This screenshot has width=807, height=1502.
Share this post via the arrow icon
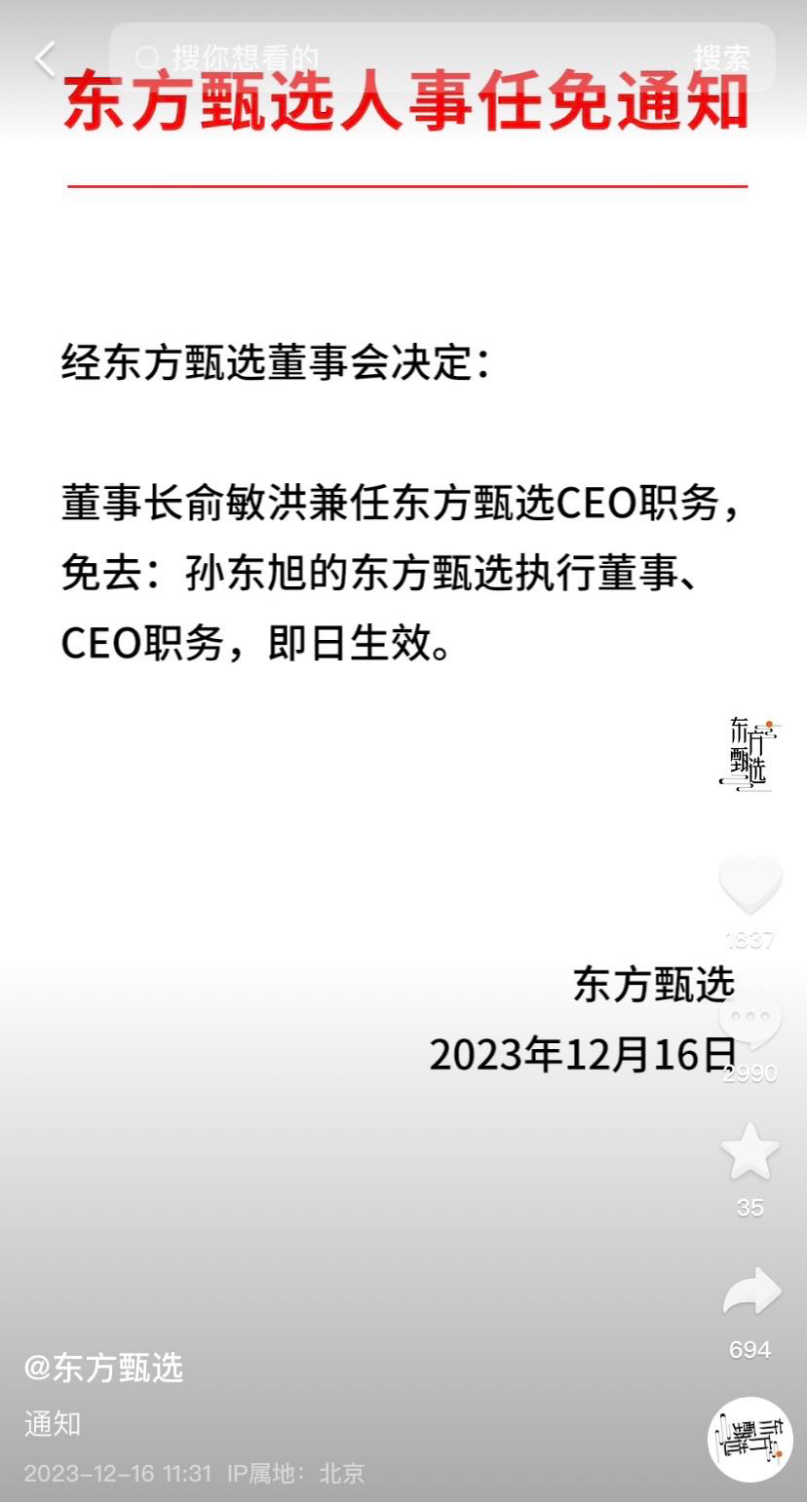click(x=751, y=1293)
